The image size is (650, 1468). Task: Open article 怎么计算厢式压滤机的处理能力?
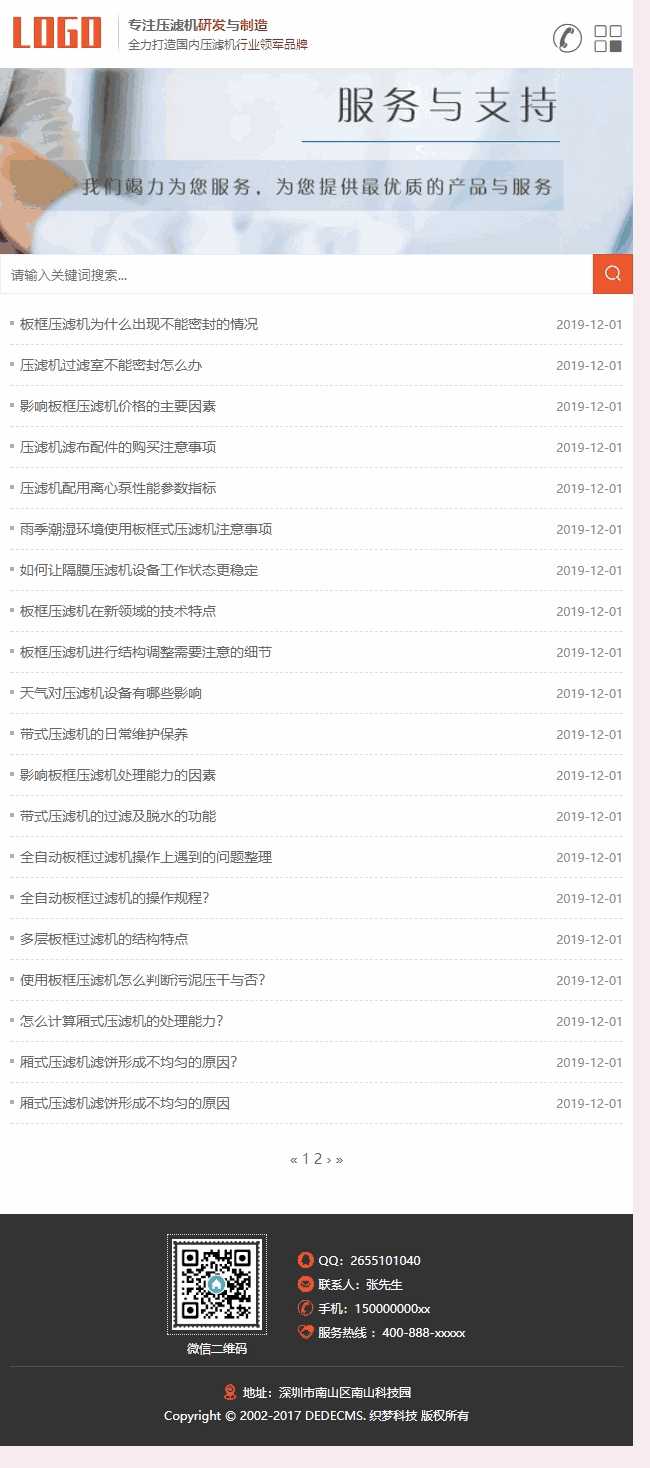(122, 1021)
